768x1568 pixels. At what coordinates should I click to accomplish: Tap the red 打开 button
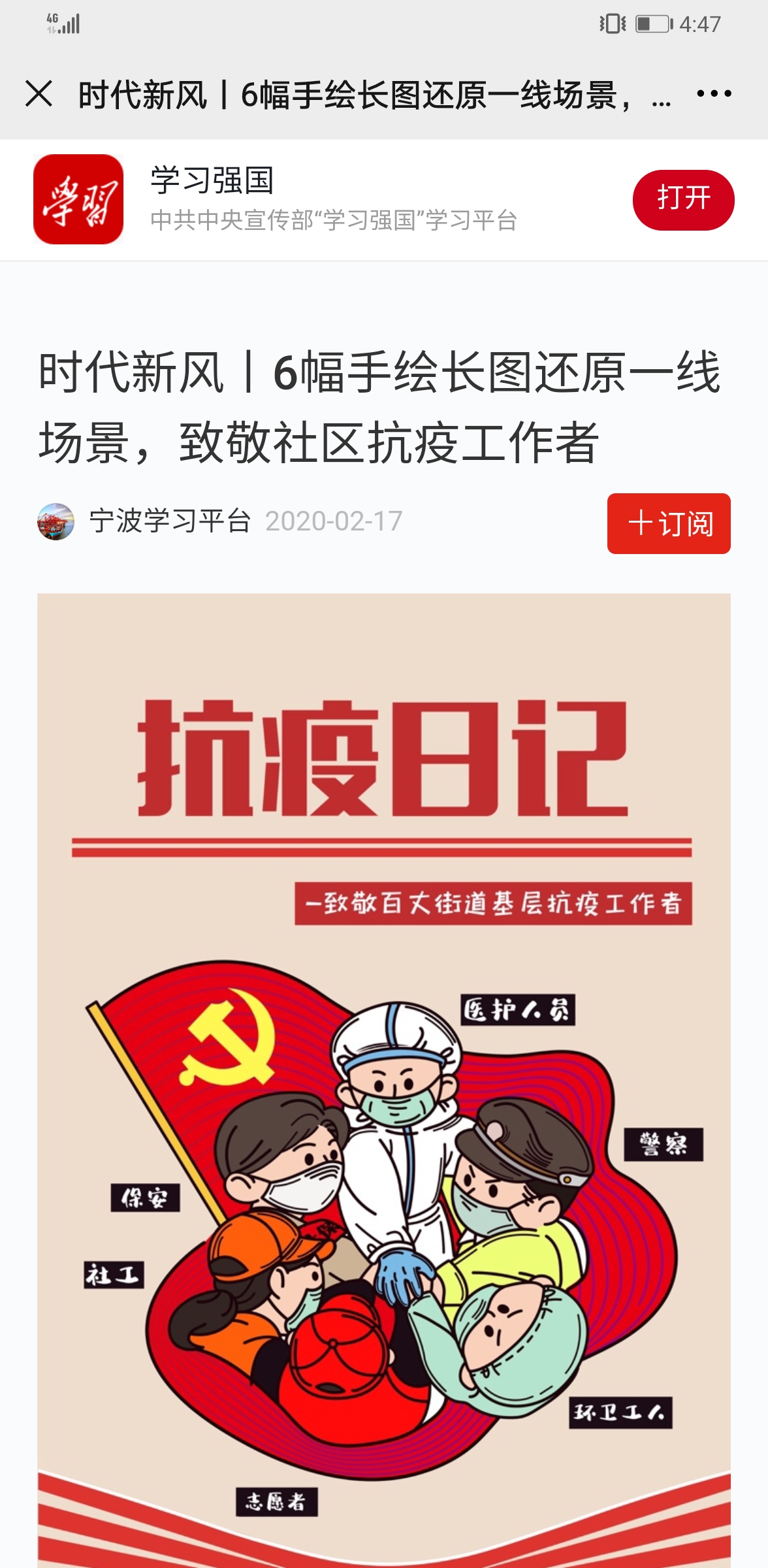683,199
